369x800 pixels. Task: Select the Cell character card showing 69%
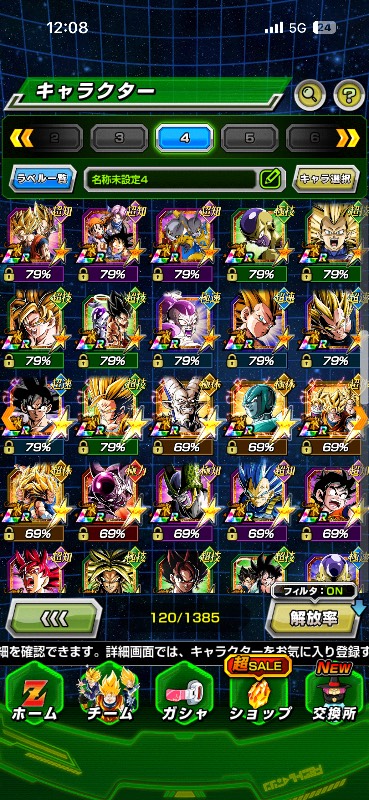click(x=185, y=504)
